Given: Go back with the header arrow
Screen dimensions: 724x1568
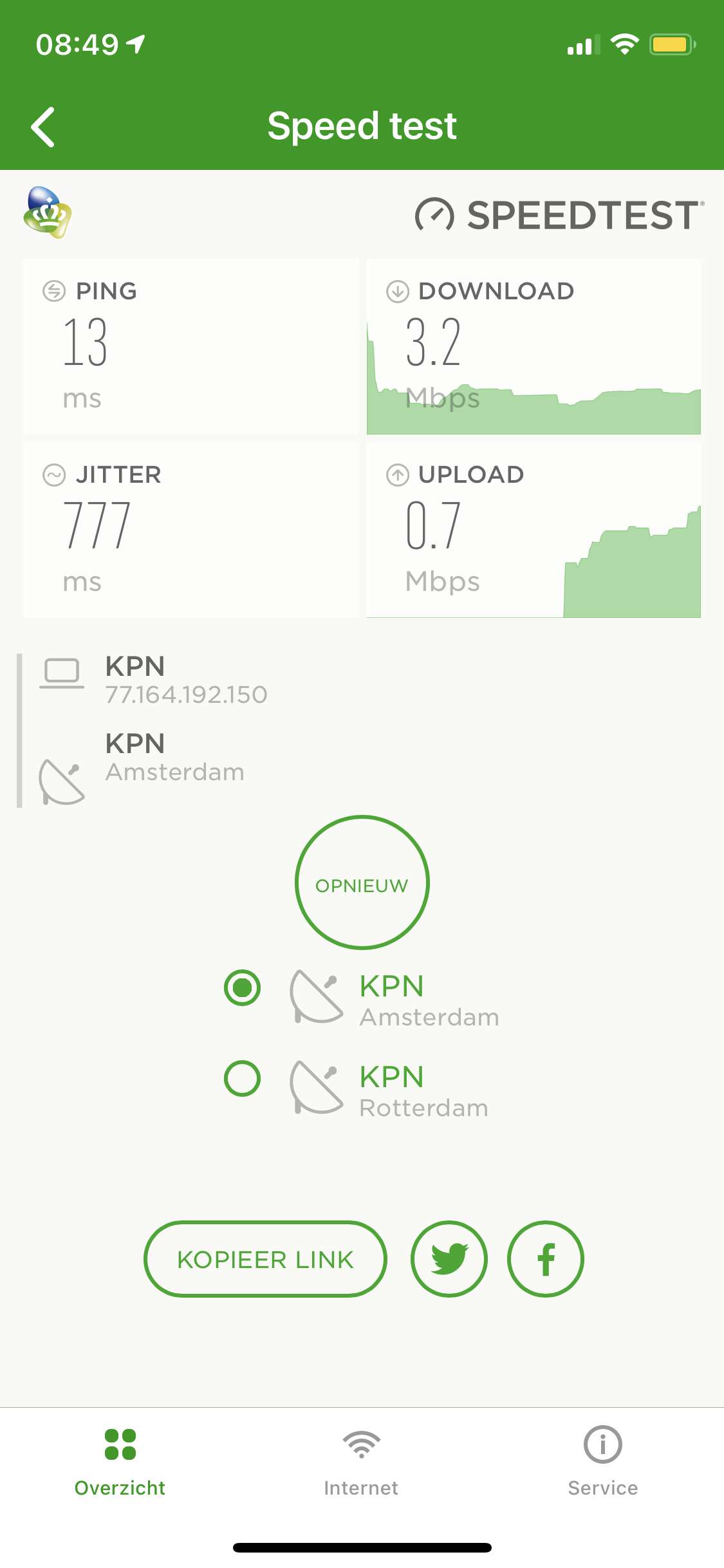Looking at the screenshot, I should point(43,127).
